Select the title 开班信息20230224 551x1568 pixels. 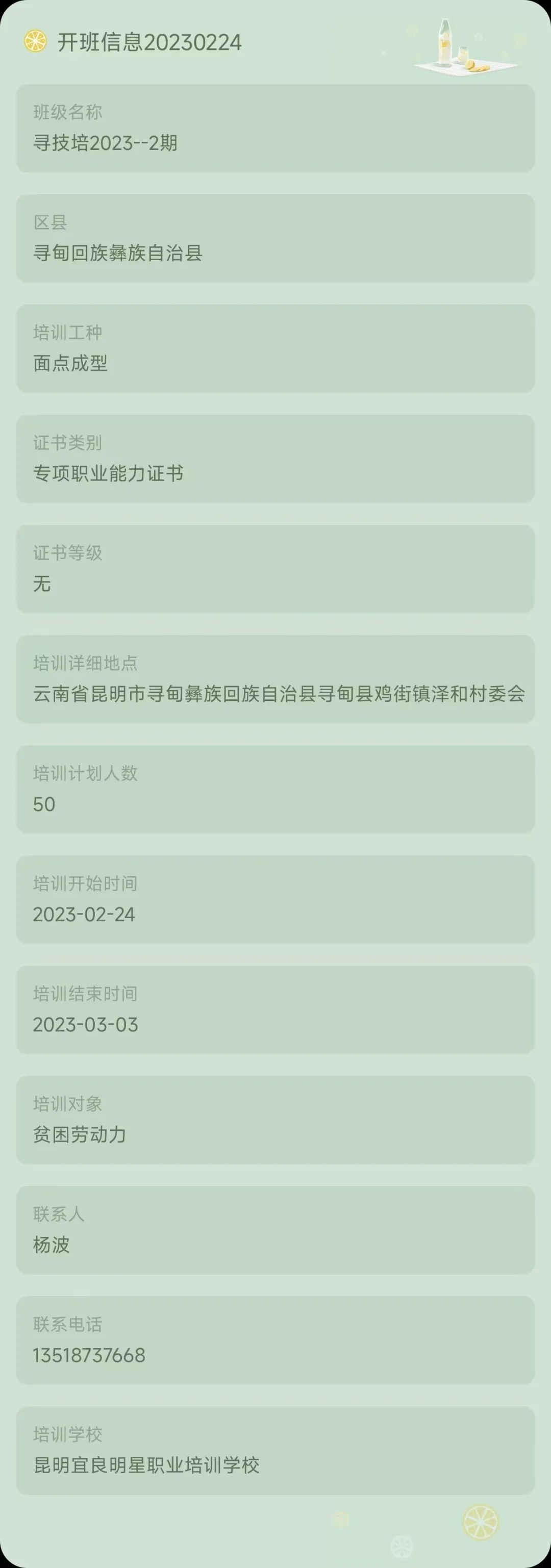tap(149, 44)
